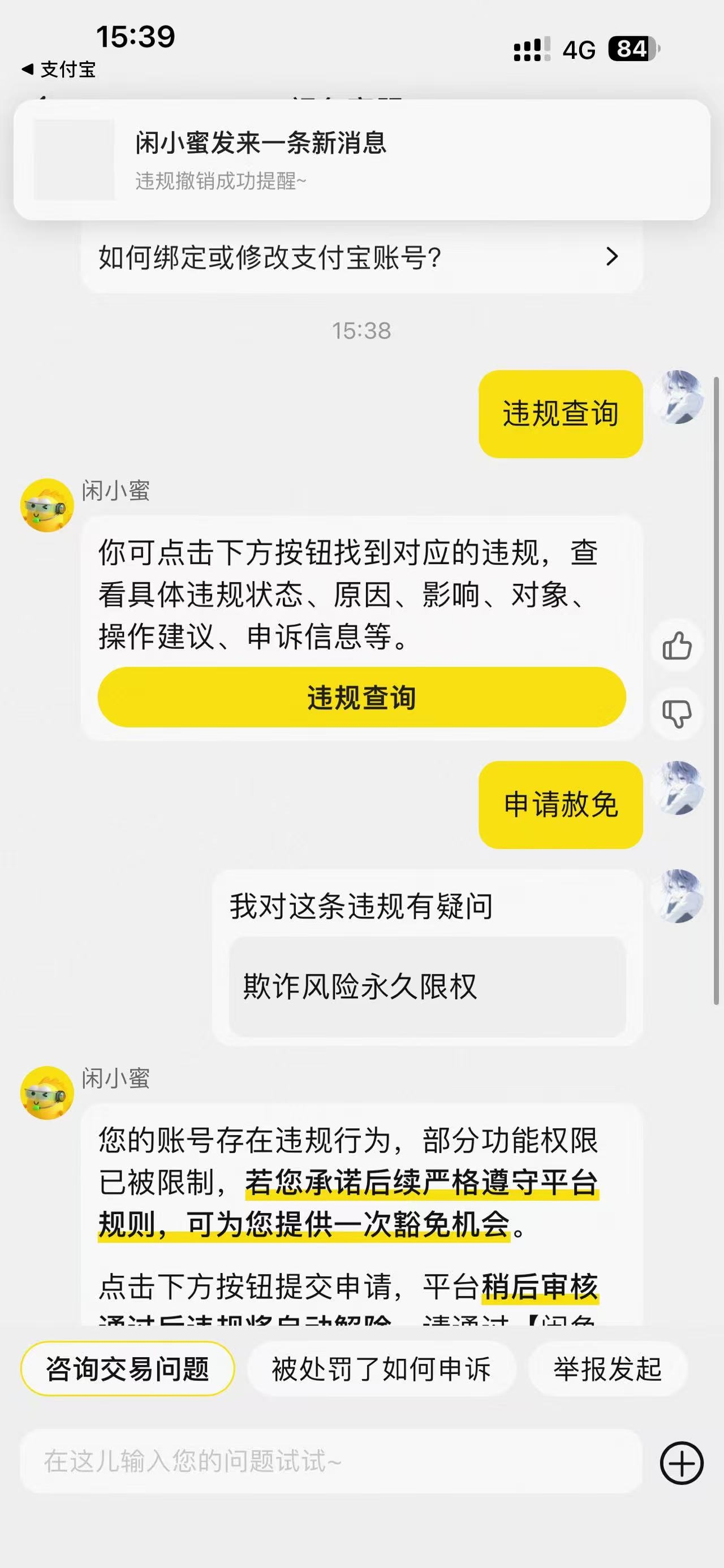
Task: Open 如何绑定或修改支付宝账号 question
Action: (x=361, y=257)
